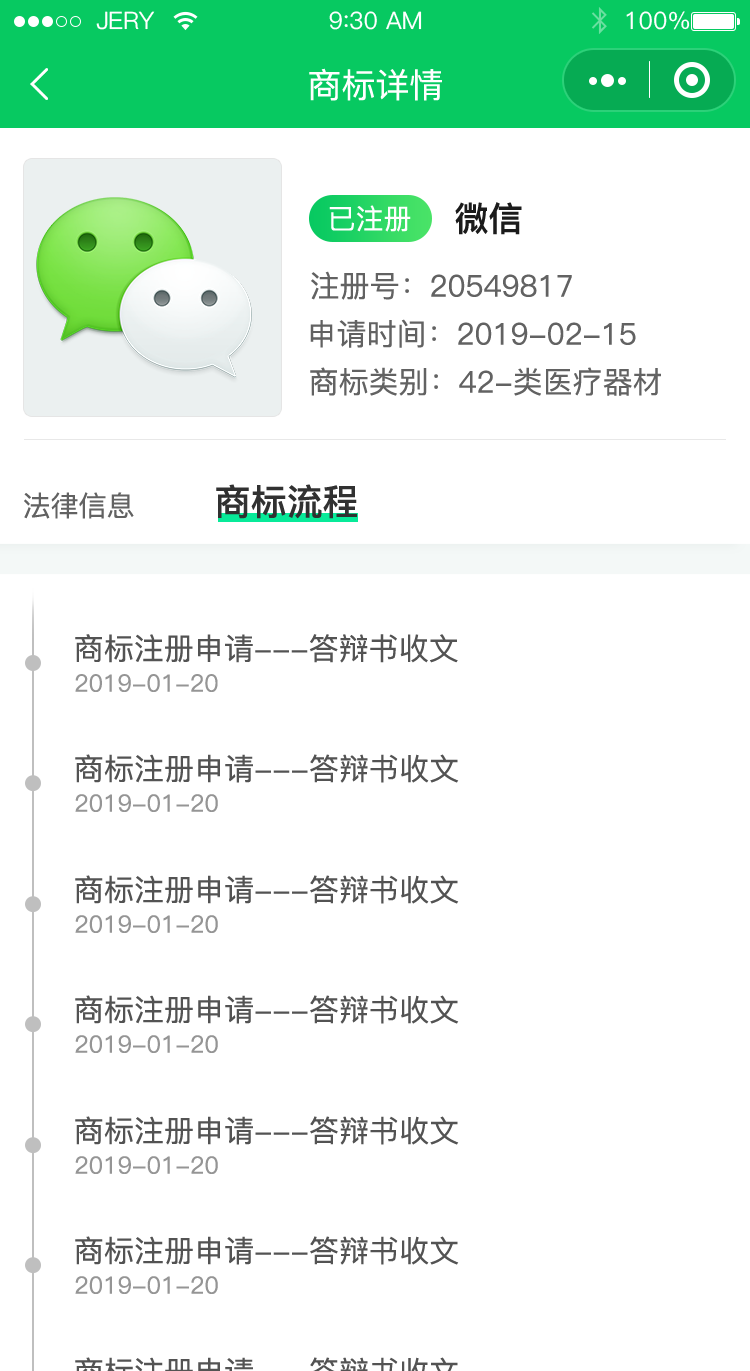750x1371 pixels.
Task: Go back using the top-left arrow
Action: point(39,84)
